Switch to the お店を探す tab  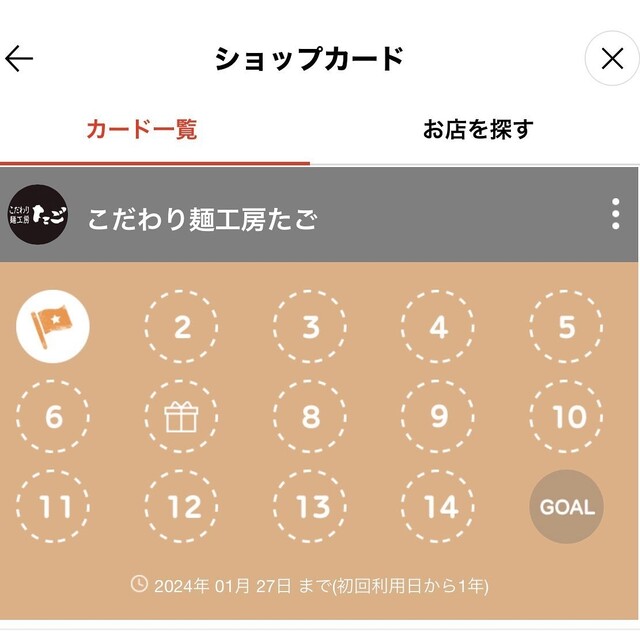coord(477,130)
